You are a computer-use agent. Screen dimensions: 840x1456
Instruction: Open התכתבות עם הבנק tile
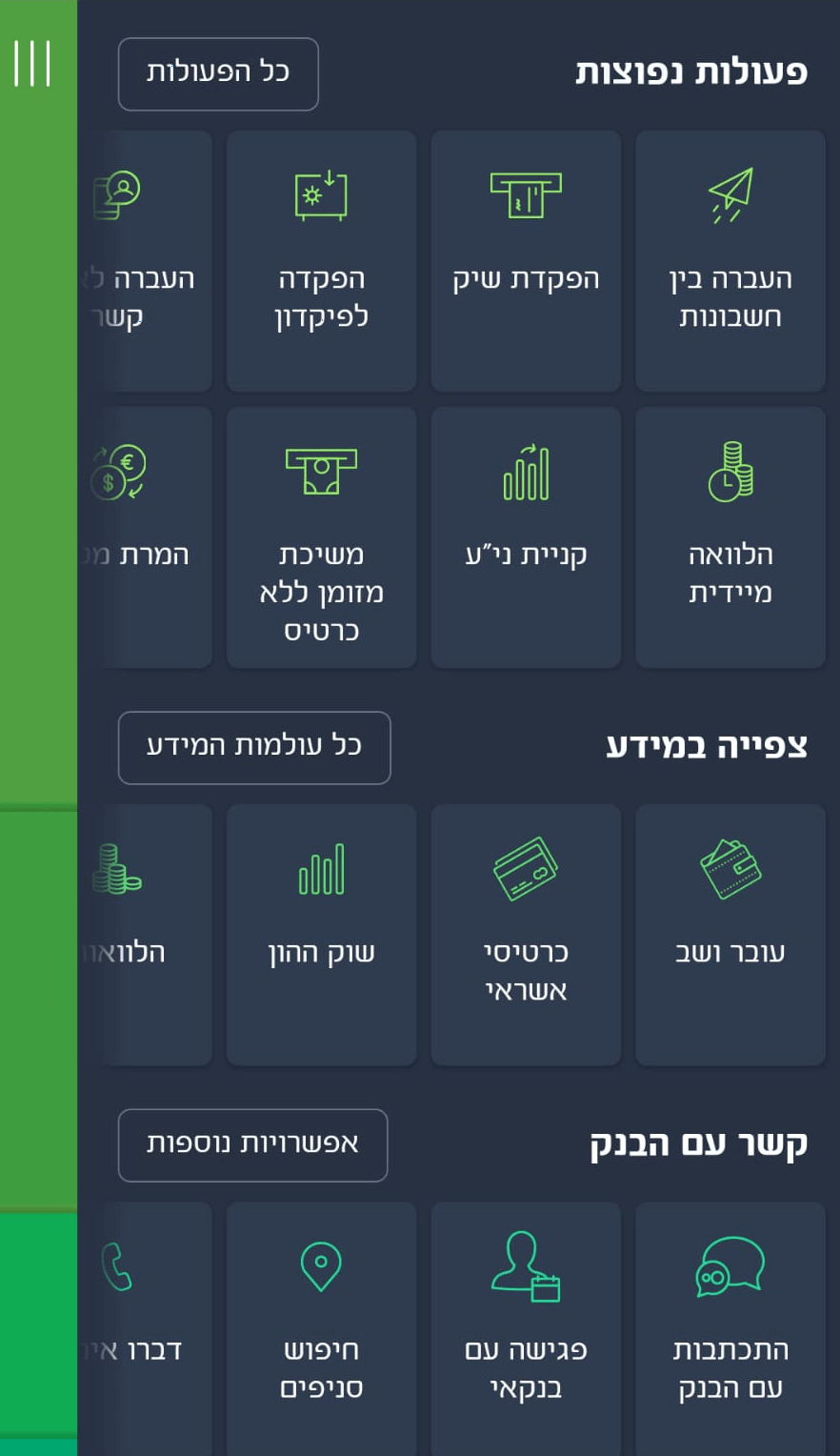click(x=730, y=1328)
